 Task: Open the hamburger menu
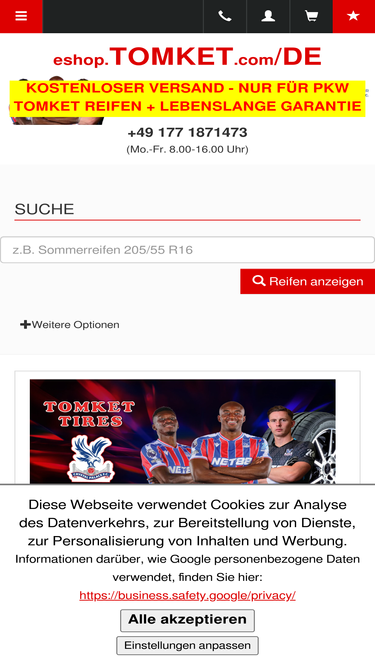(21, 16)
